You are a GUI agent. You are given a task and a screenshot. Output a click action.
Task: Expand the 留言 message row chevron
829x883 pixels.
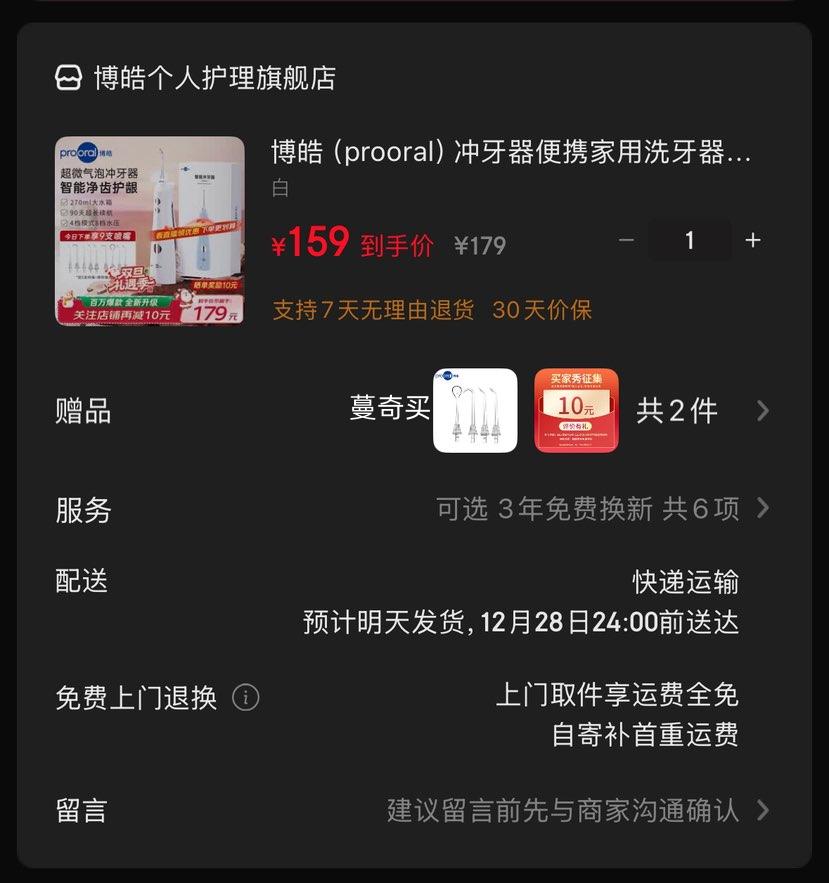[763, 811]
